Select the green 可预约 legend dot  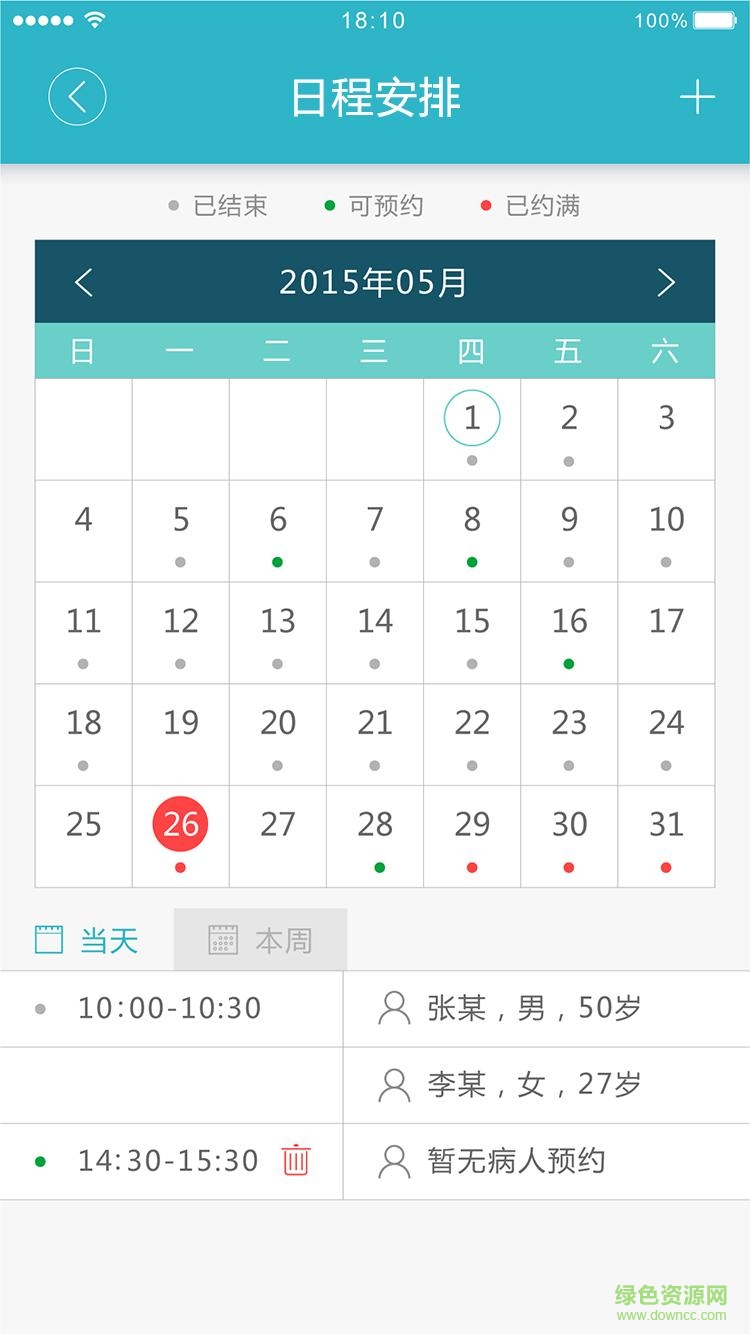point(331,206)
